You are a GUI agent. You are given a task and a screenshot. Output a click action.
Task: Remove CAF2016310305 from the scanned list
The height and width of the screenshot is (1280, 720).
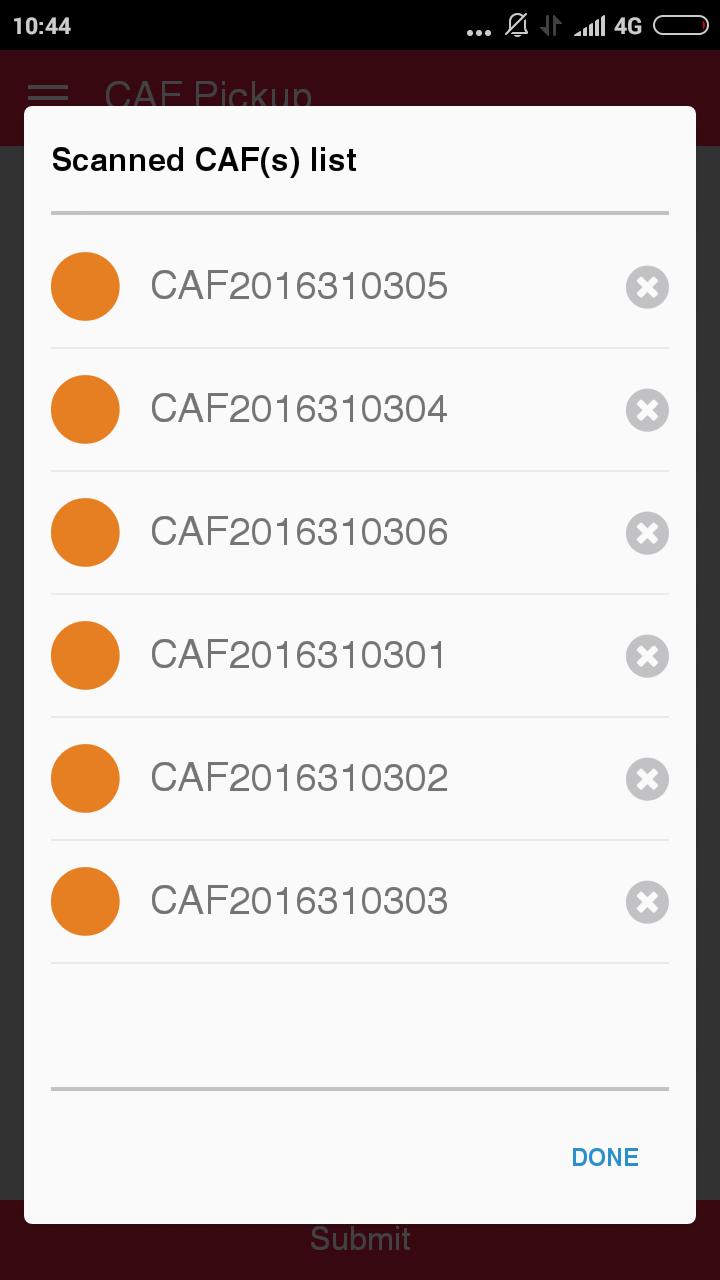point(647,287)
